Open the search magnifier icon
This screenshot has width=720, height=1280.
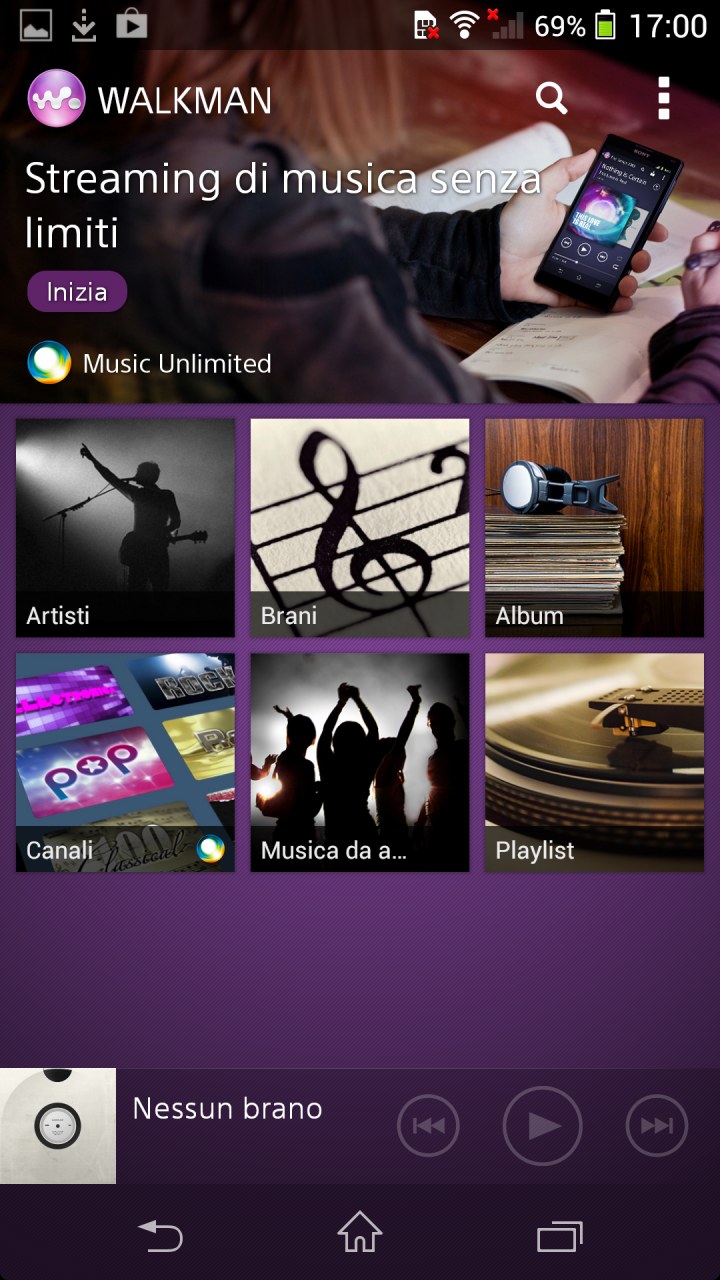click(x=552, y=98)
